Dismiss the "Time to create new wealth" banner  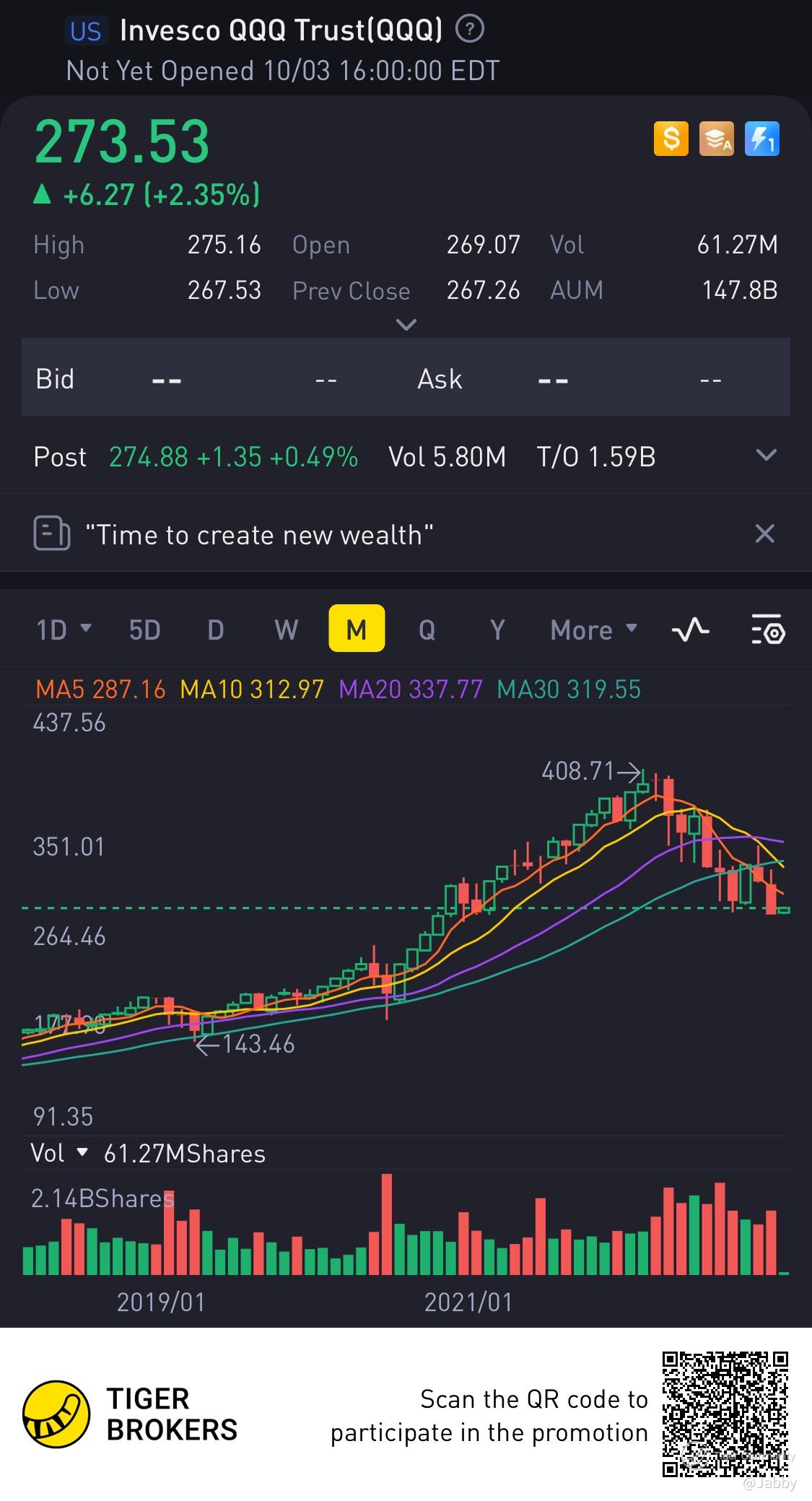pyautogui.click(x=764, y=534)
